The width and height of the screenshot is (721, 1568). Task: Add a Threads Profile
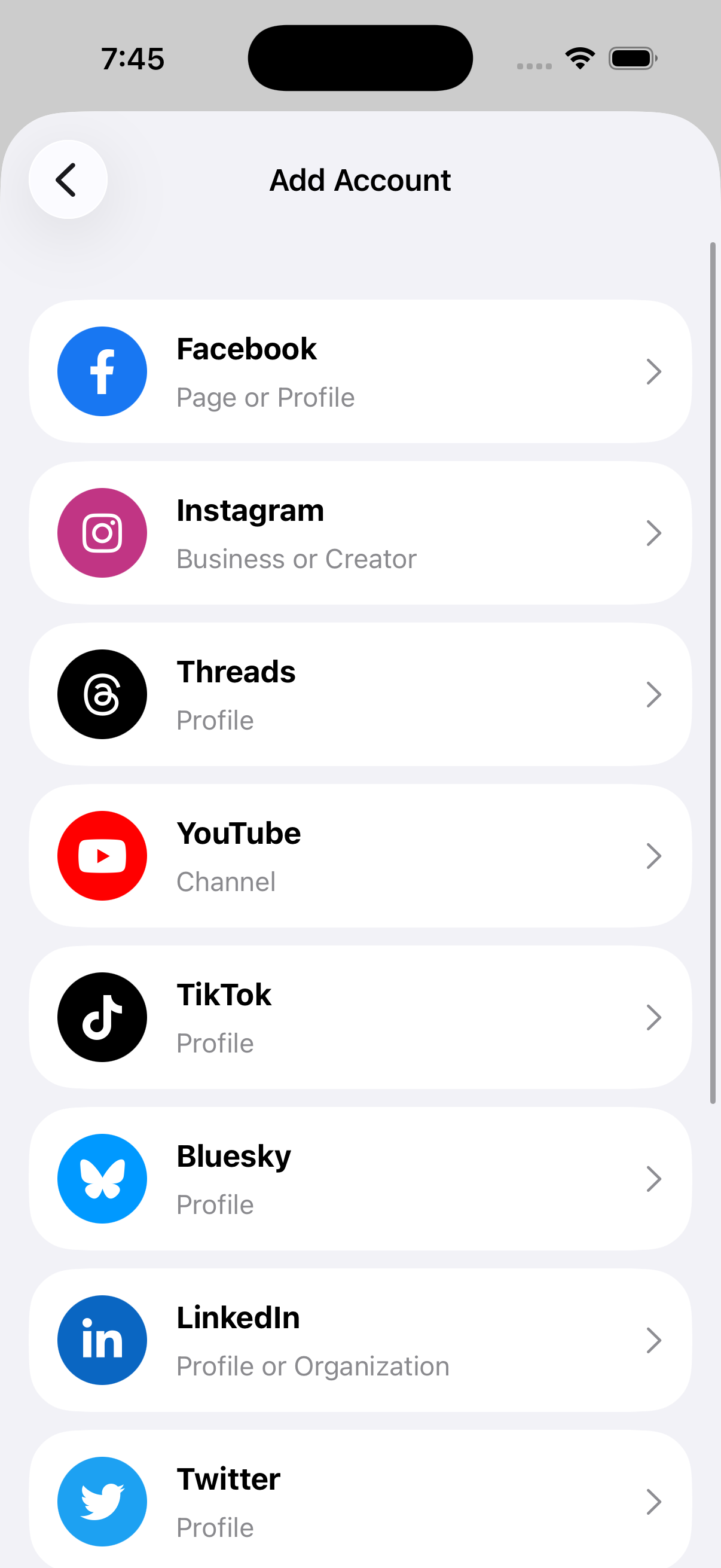pos(360,694)
